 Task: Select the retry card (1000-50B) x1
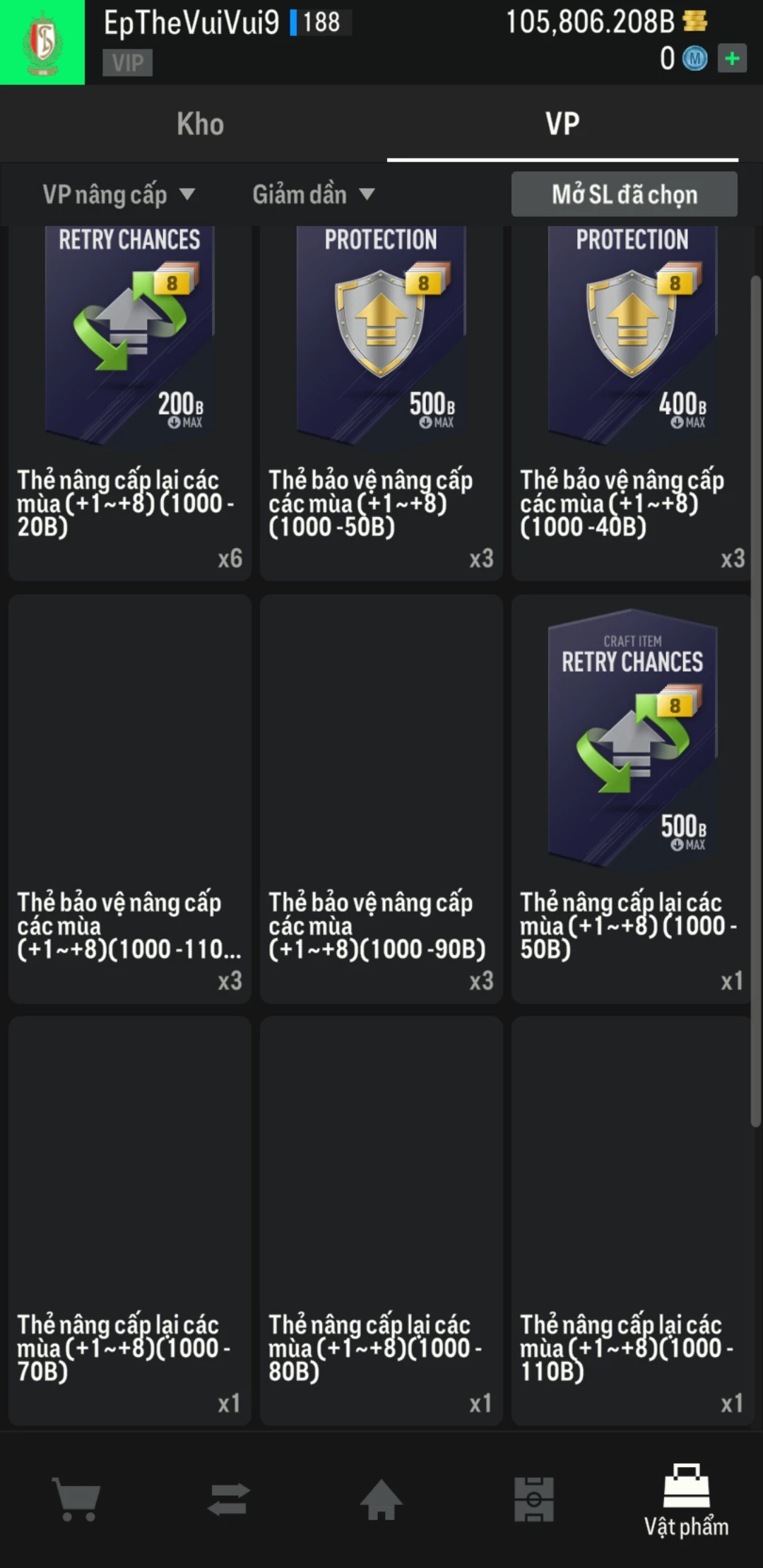pos(632,798)
